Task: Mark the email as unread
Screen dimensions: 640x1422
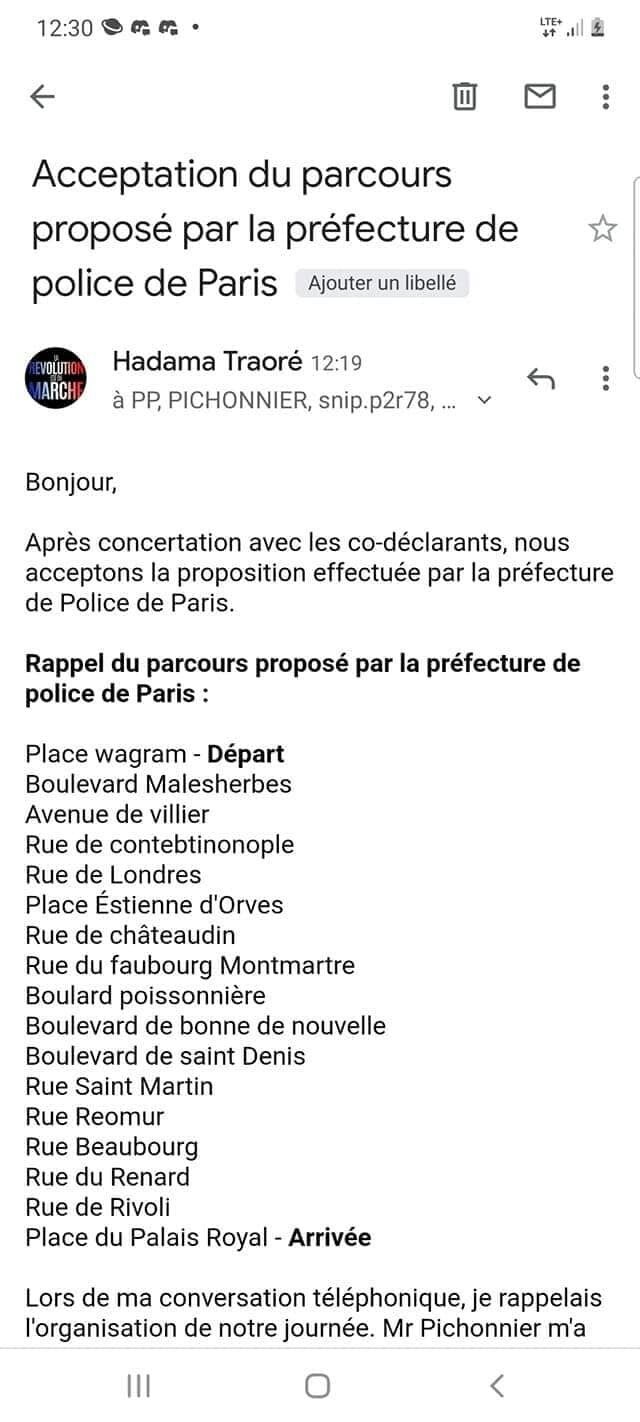Action: pos(540,96)
